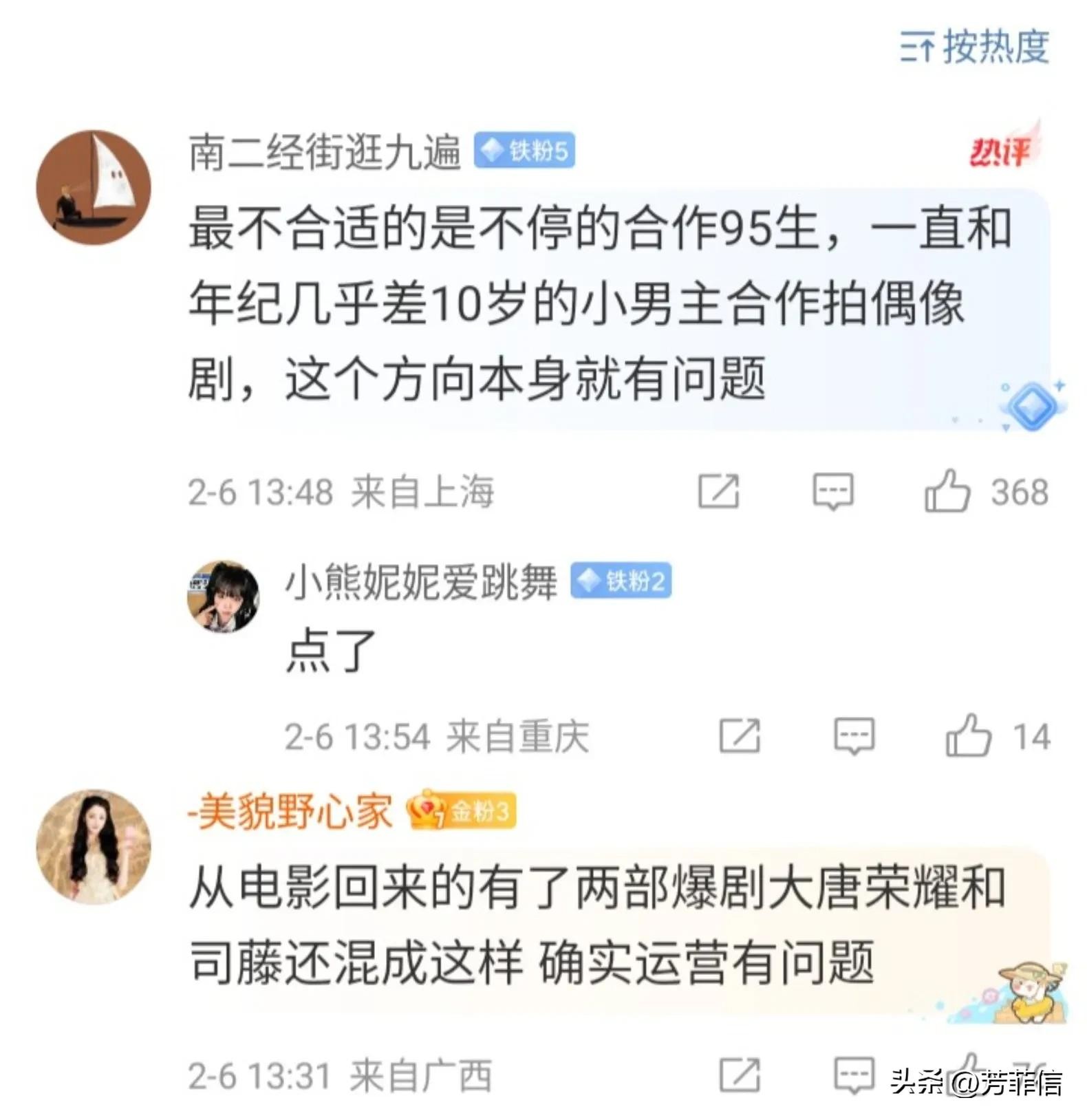Share the comment posted from 广西
Viewport: 1087px width, 1120px height.
740,1074
